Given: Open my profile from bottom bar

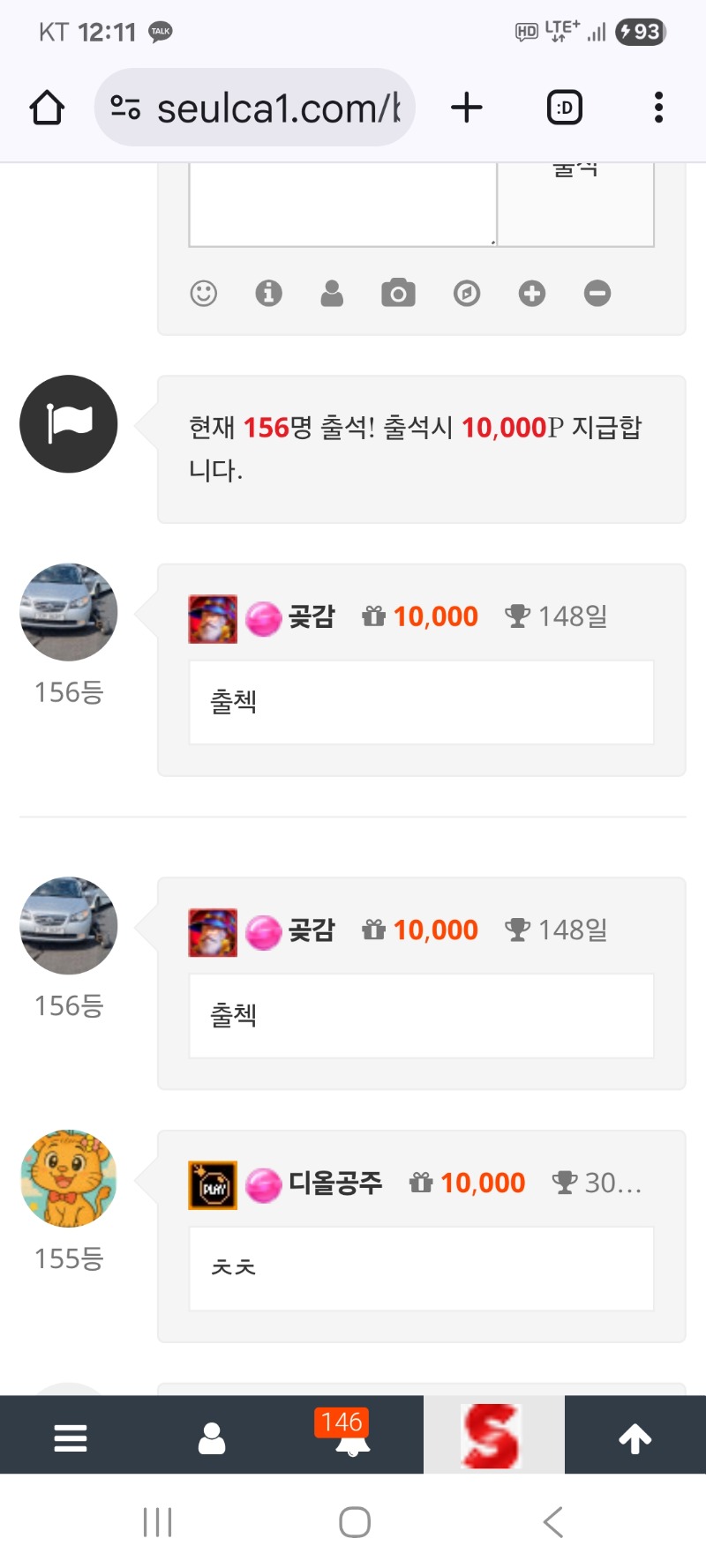Looking at the screenshot, I should pyautogui.click(x=212, y=1437).
